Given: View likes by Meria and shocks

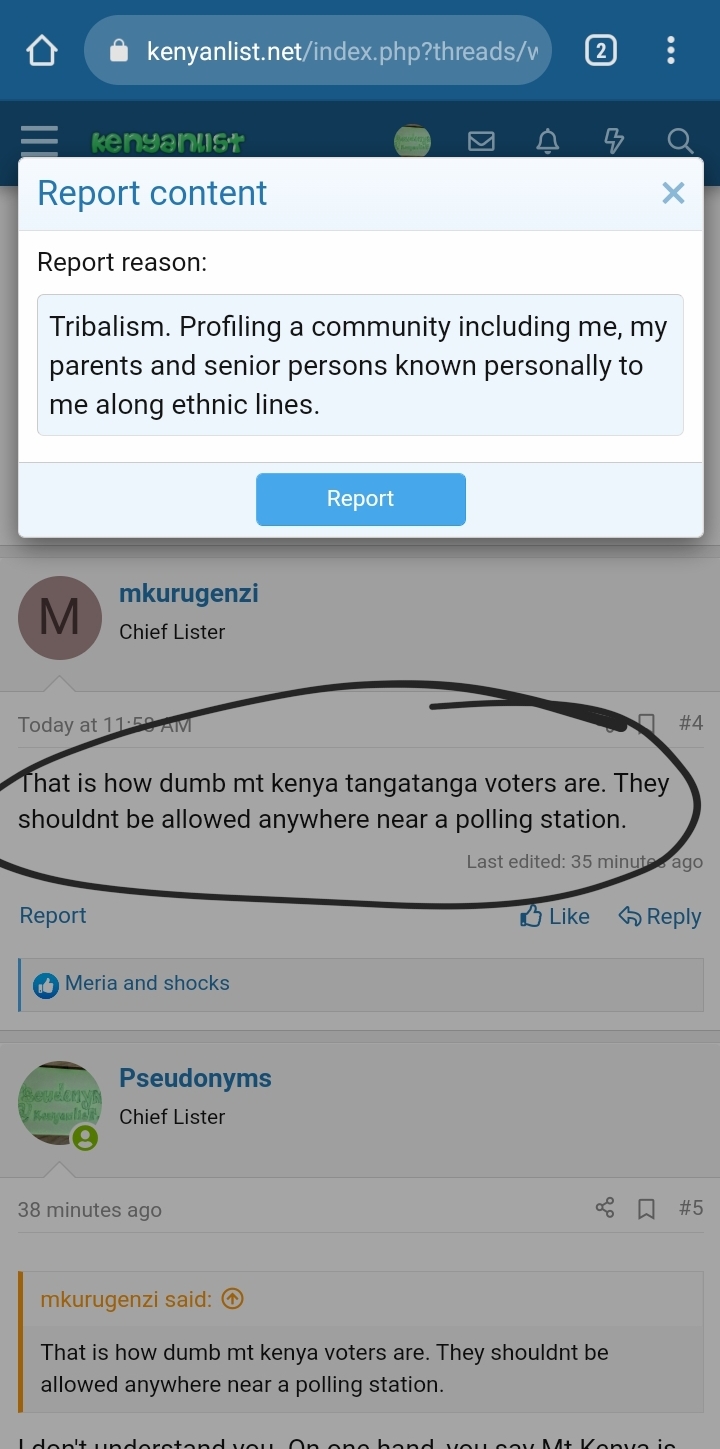Looking at the screenshot, I should click(x=147, y=983).
